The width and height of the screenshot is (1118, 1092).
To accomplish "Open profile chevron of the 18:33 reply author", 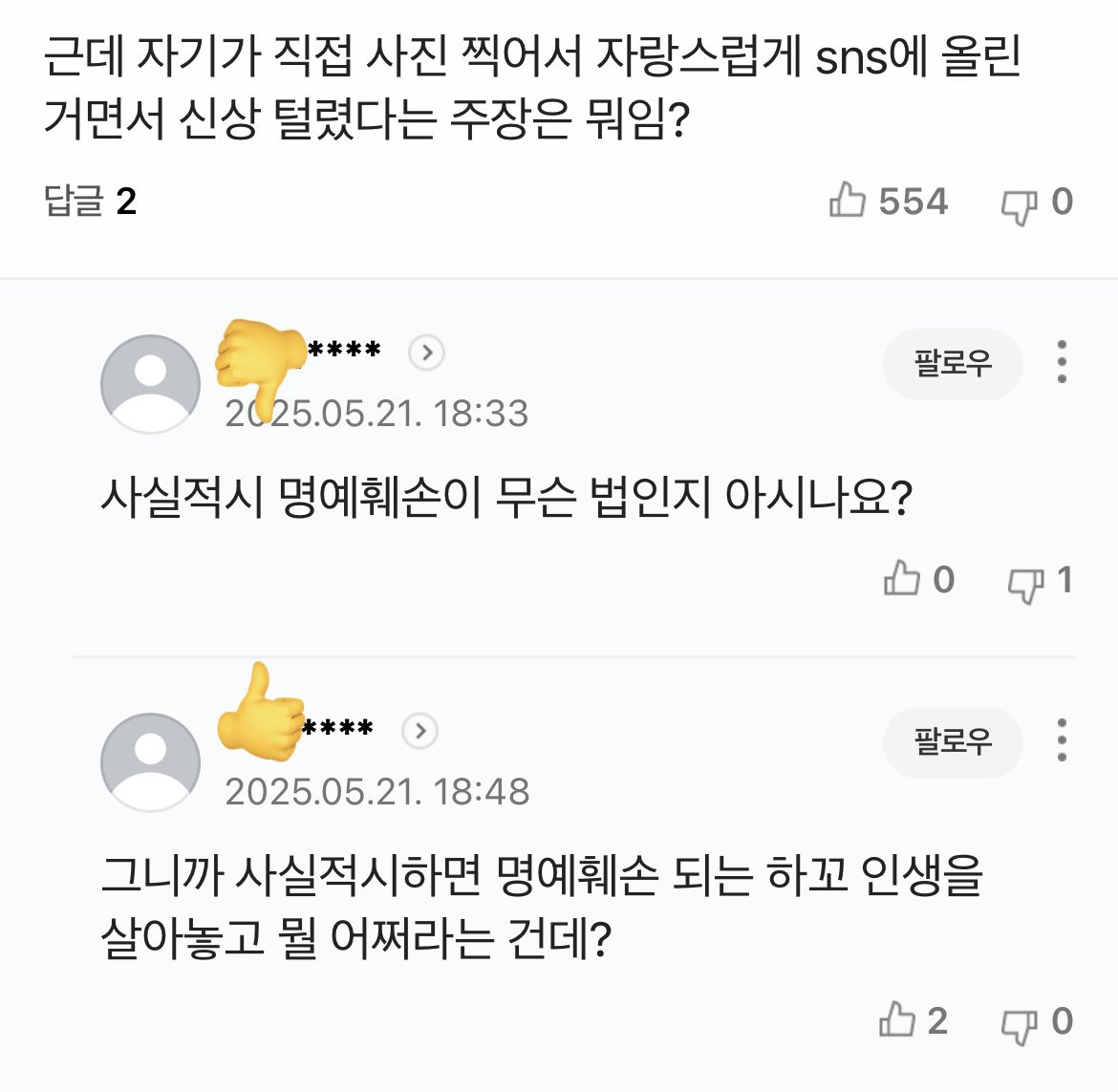I will tap(426, 353).
